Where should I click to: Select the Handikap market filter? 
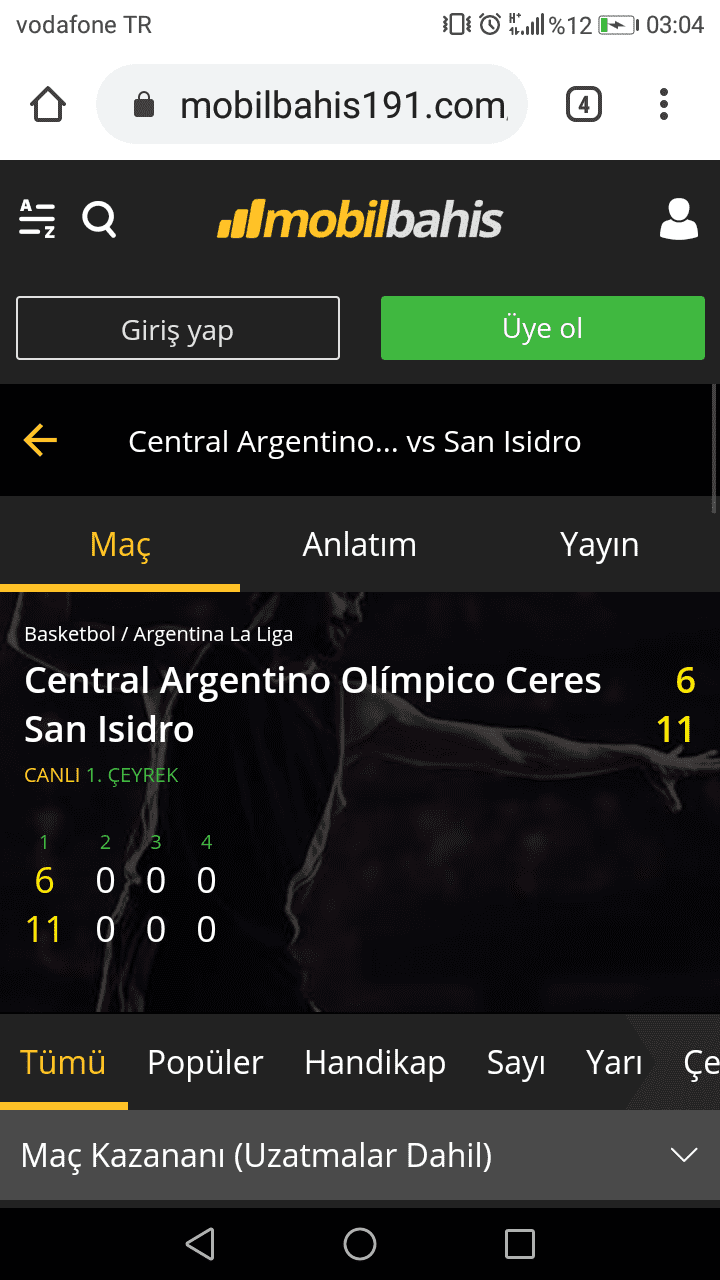[x=375, y=1063]
